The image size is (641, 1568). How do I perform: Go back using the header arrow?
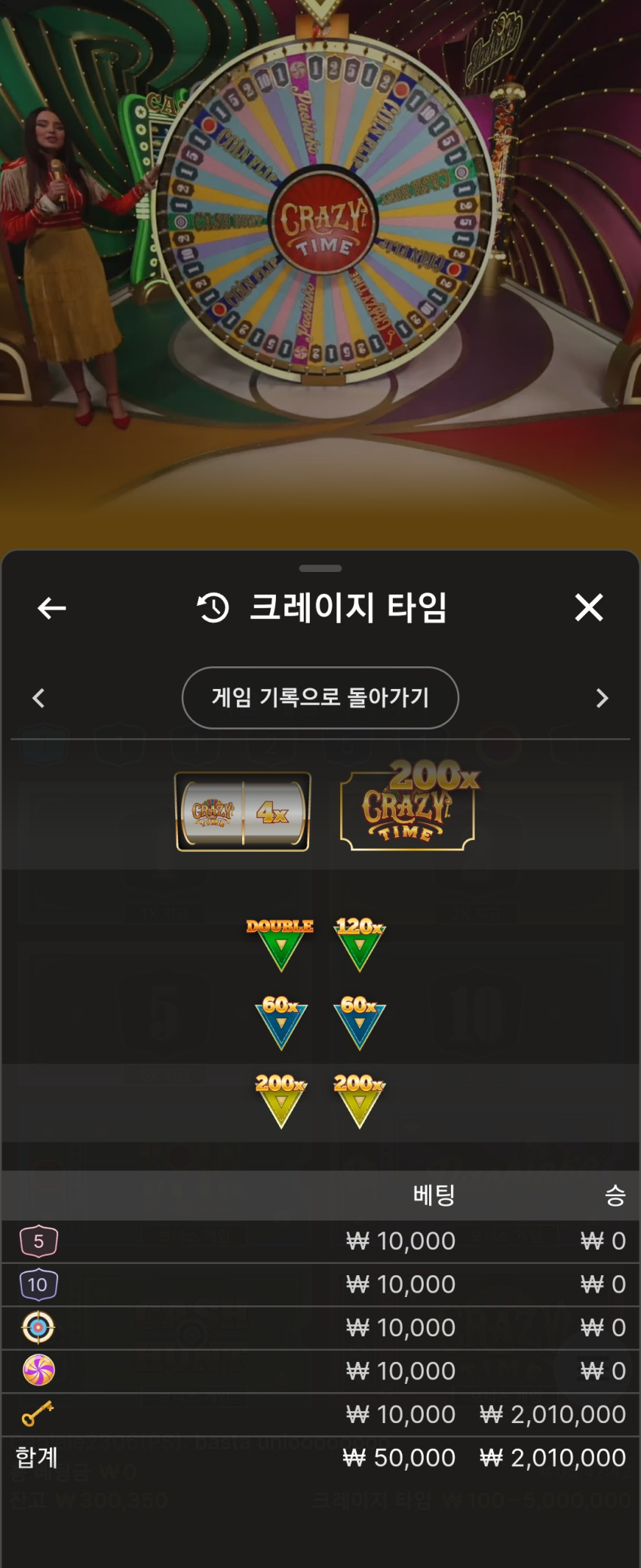tap(52, 607)
